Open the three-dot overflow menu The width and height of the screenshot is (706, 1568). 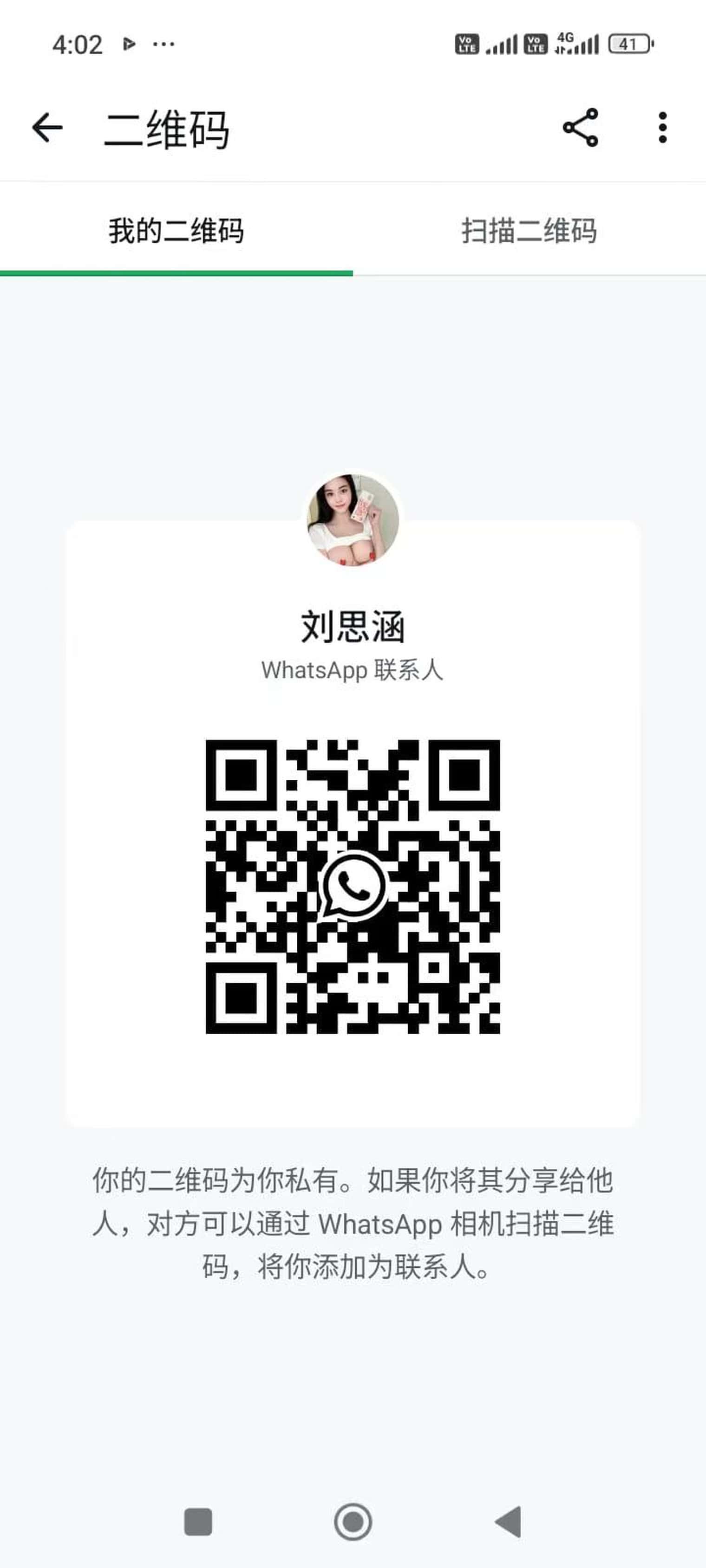point(663,128)
